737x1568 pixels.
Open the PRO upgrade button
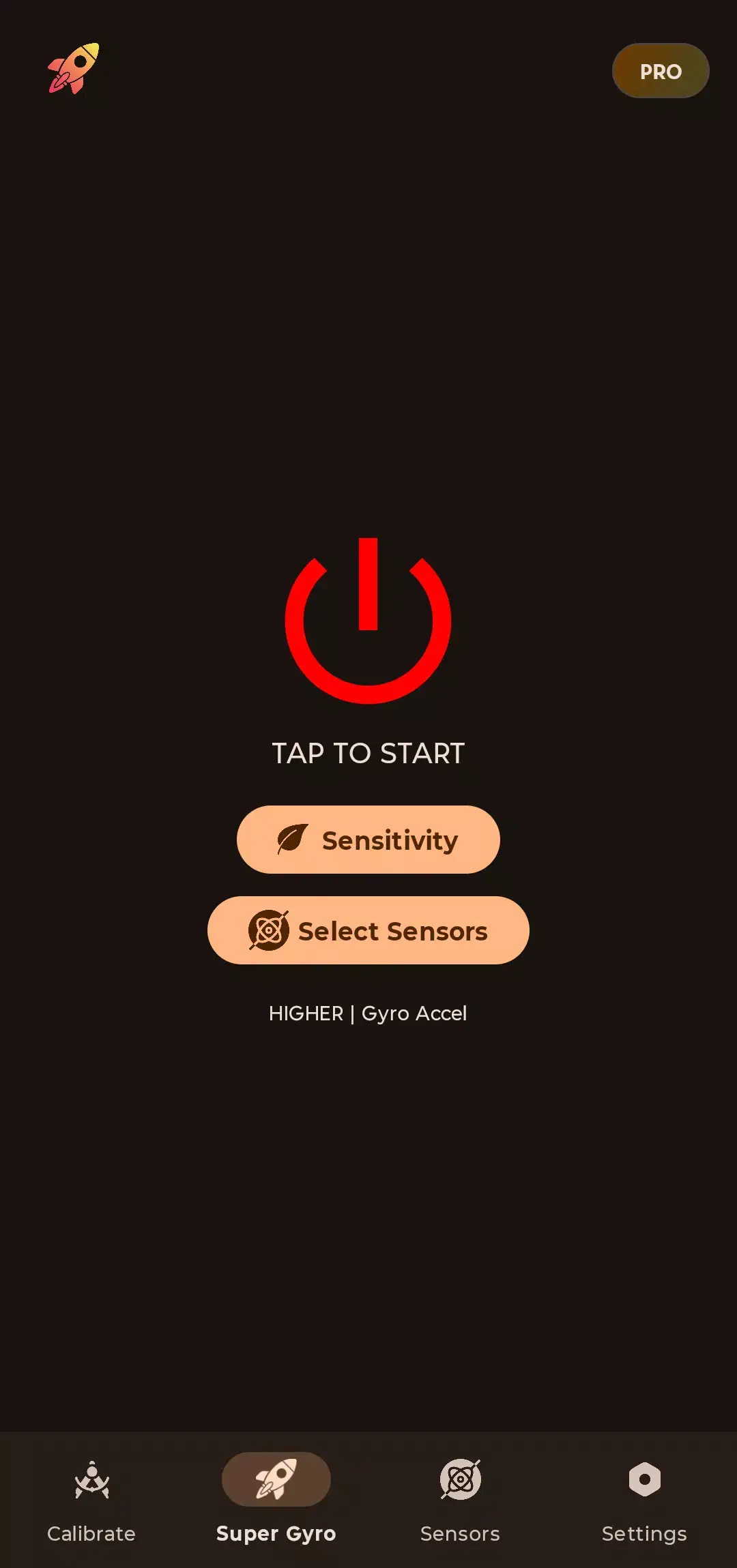click(x=660, y=71)
